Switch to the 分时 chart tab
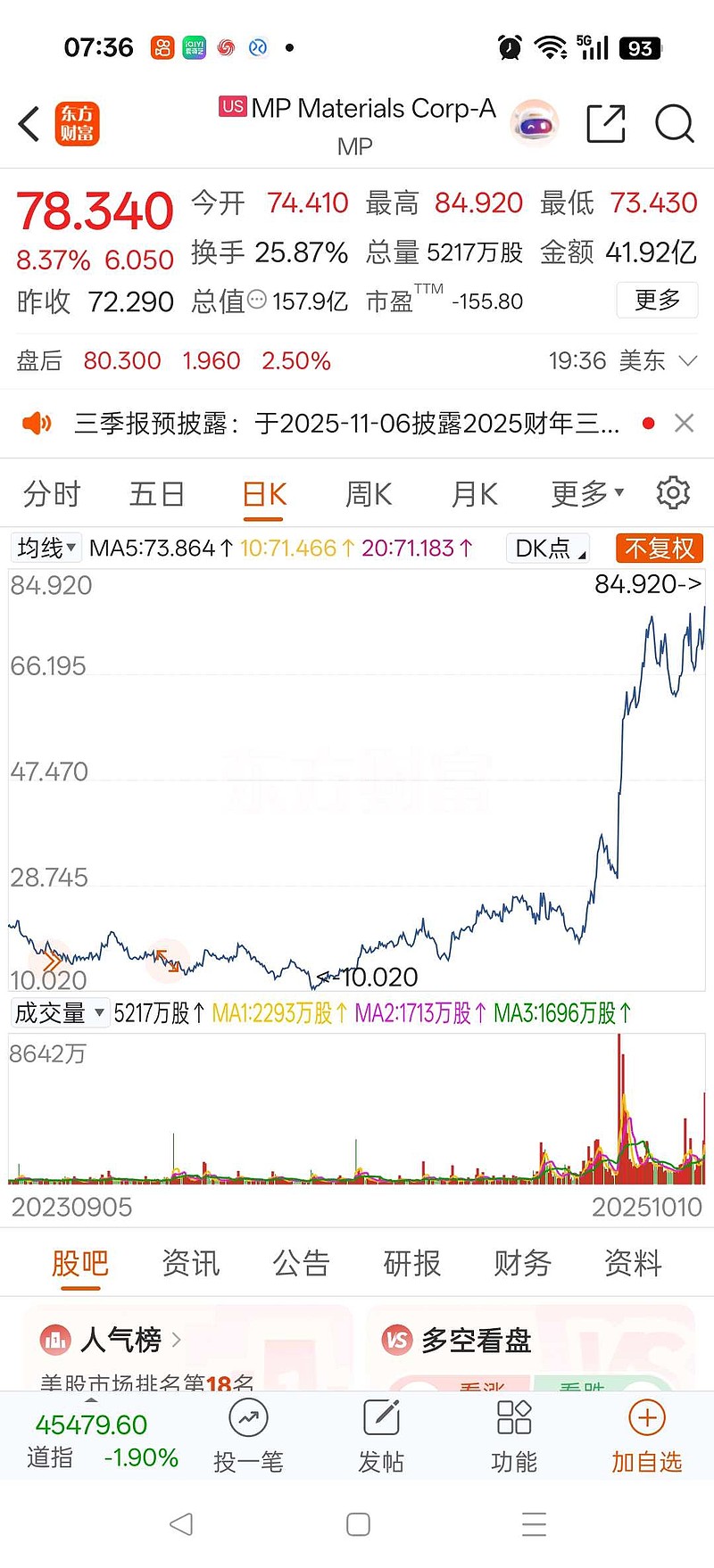The width and height of the screenshot is (714, 1568). (52, 493)
